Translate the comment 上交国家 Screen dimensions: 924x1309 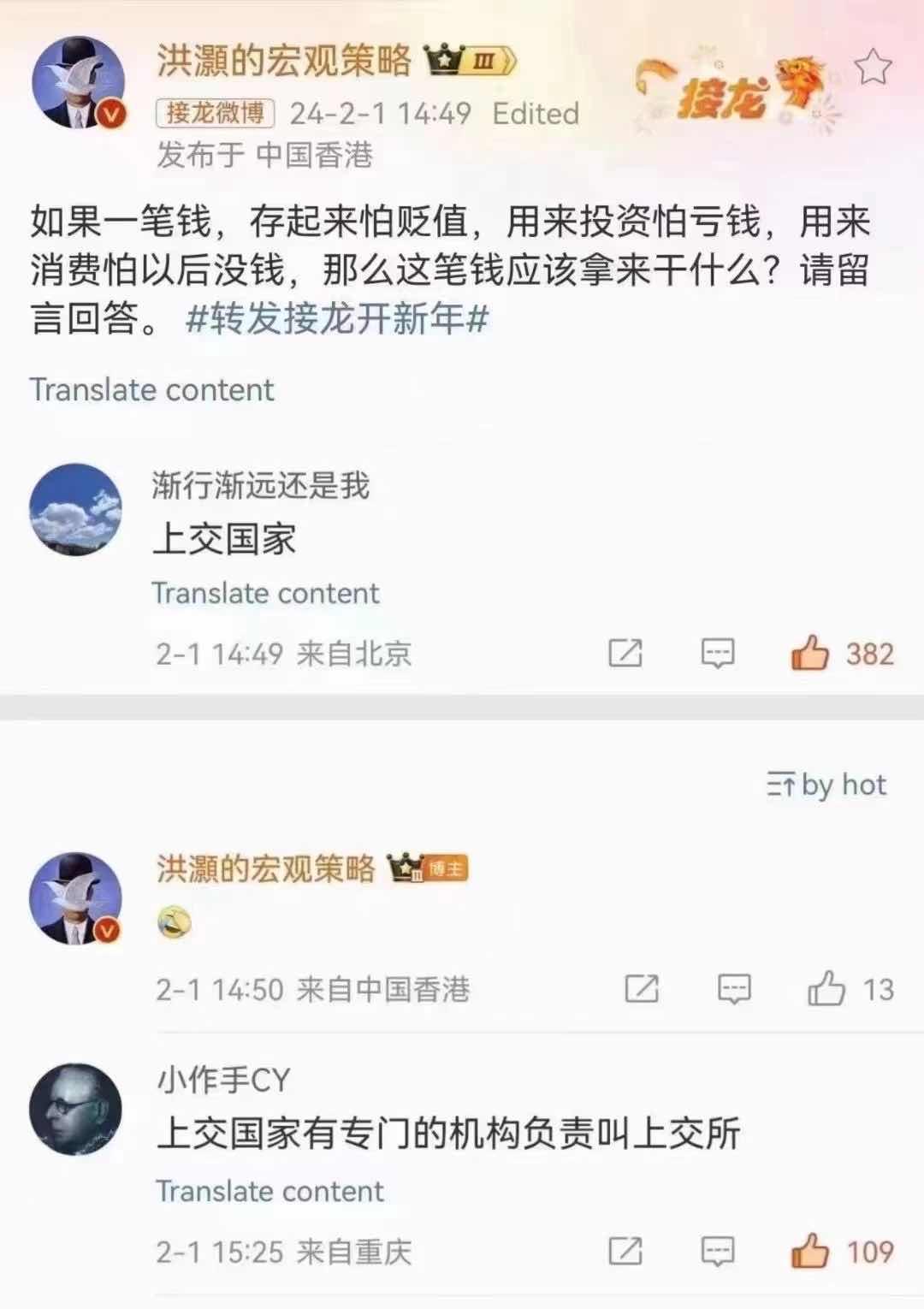point(265,593)
